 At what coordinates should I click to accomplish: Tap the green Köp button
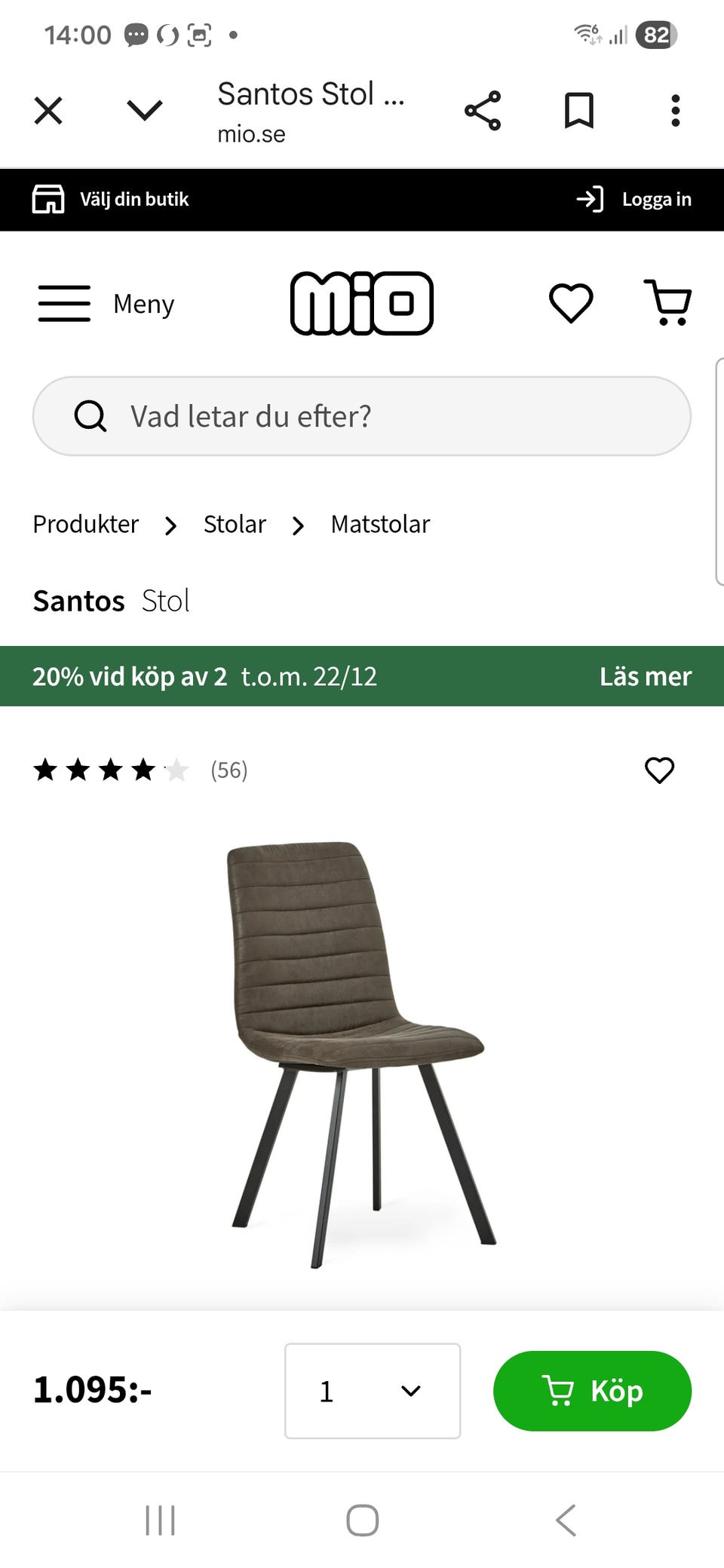pos(592,1391)
